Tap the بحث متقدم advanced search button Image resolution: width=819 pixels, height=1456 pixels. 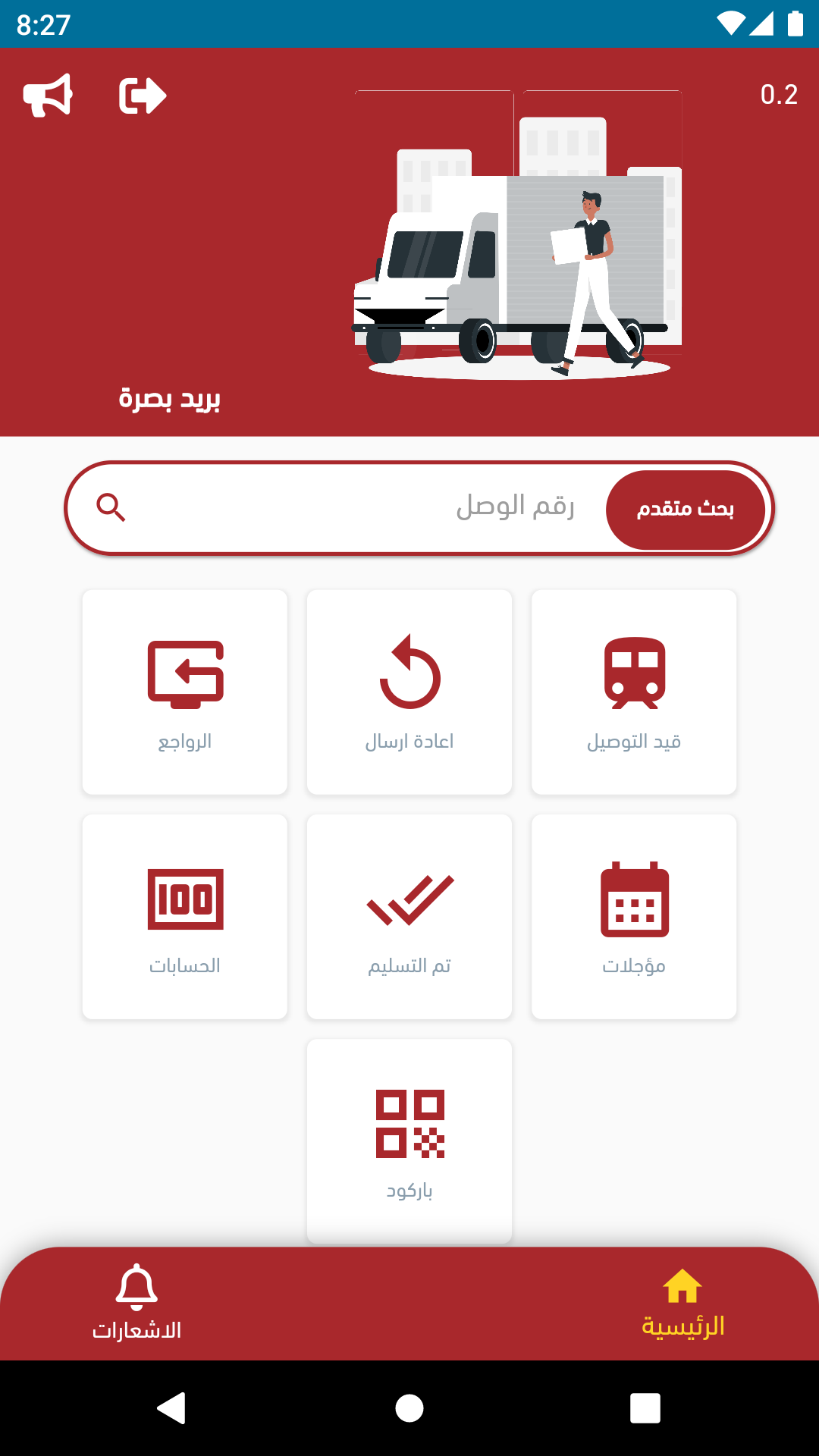(x=686, y=509)
